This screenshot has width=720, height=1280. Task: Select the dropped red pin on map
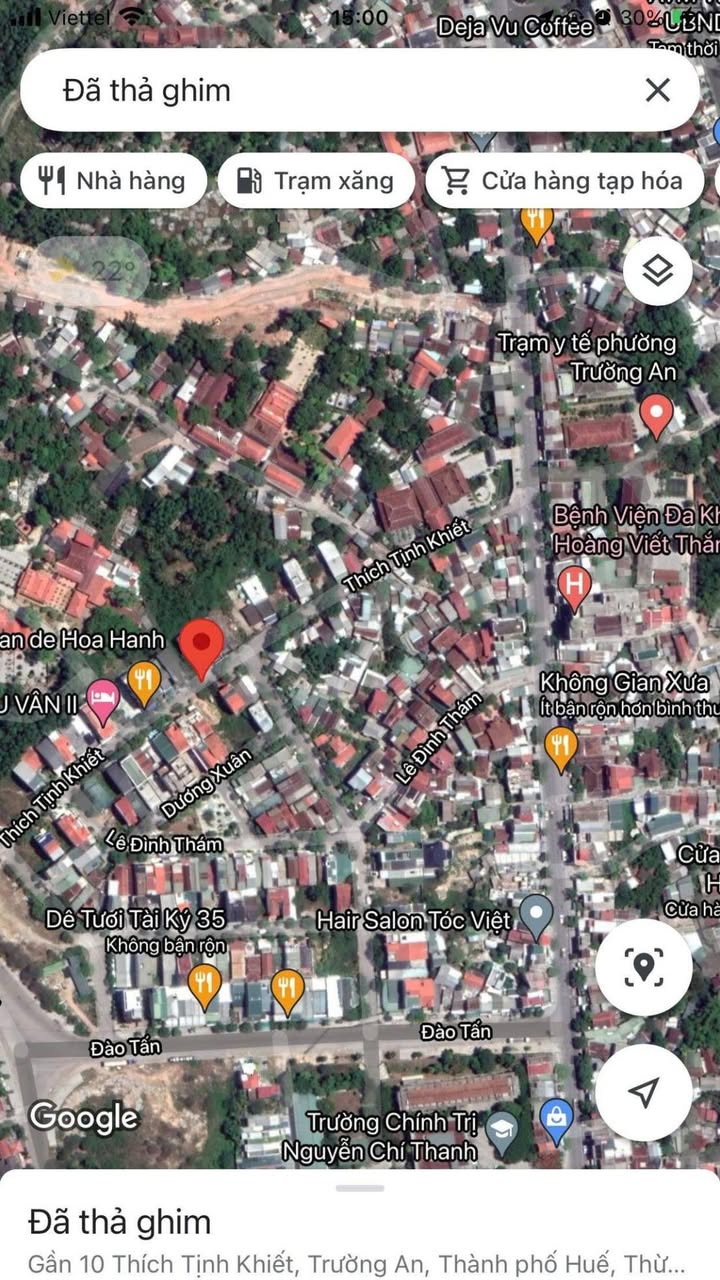pyautogui.click(x=204, y=647)
